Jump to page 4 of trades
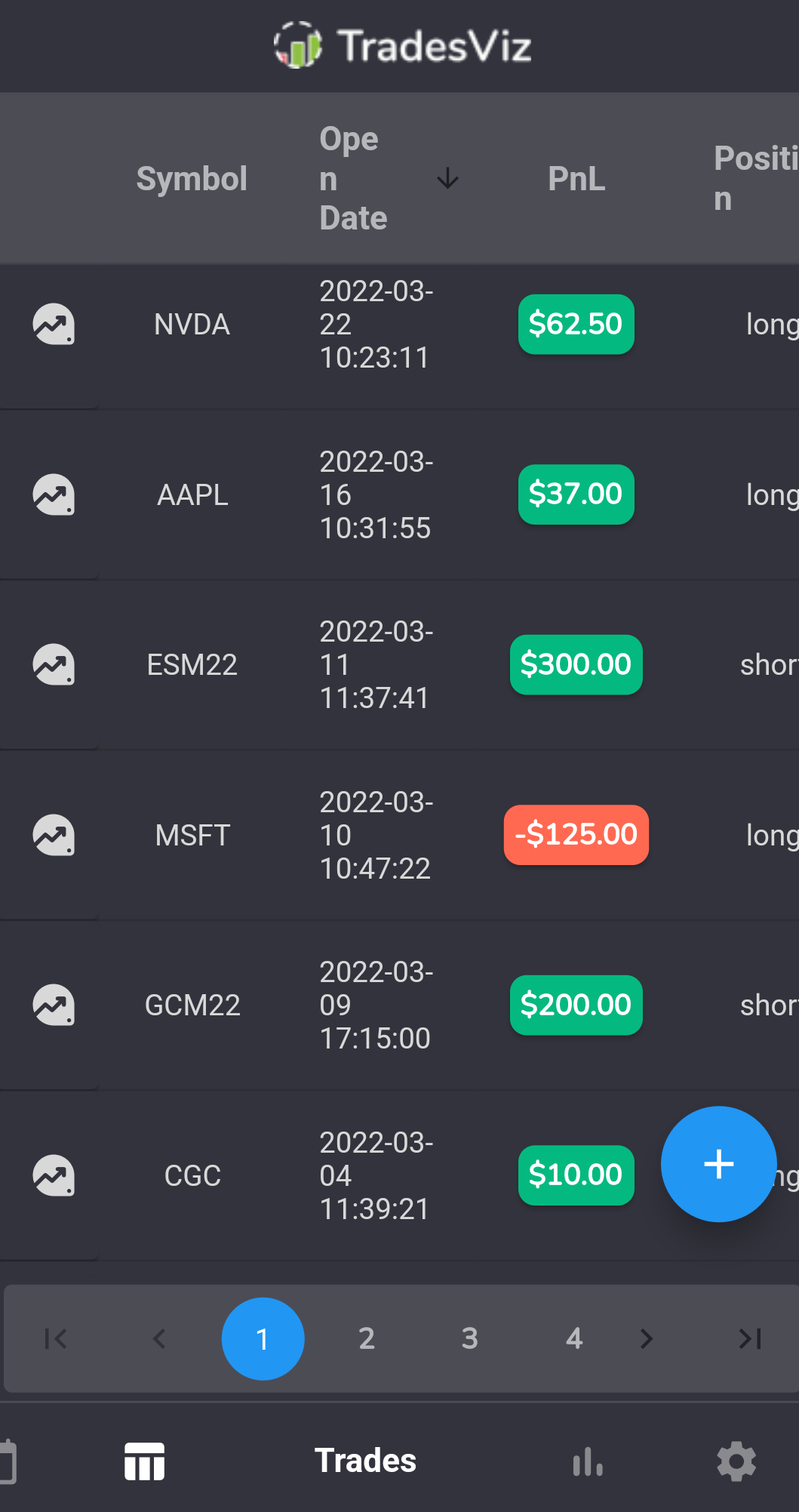Viewport: 799px width, 1512px height. pyautogui.click(x=574, y=1338)
